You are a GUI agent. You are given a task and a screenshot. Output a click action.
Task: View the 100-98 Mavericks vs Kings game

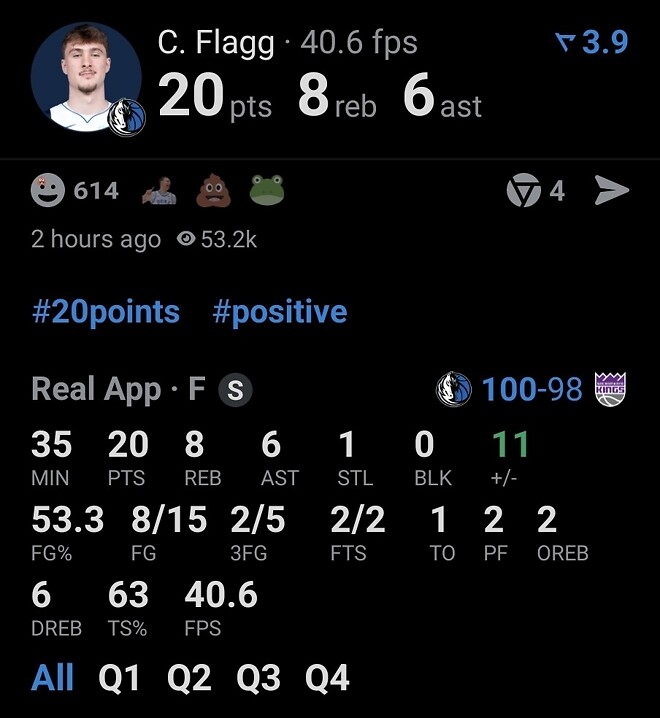tap(531, 389)
